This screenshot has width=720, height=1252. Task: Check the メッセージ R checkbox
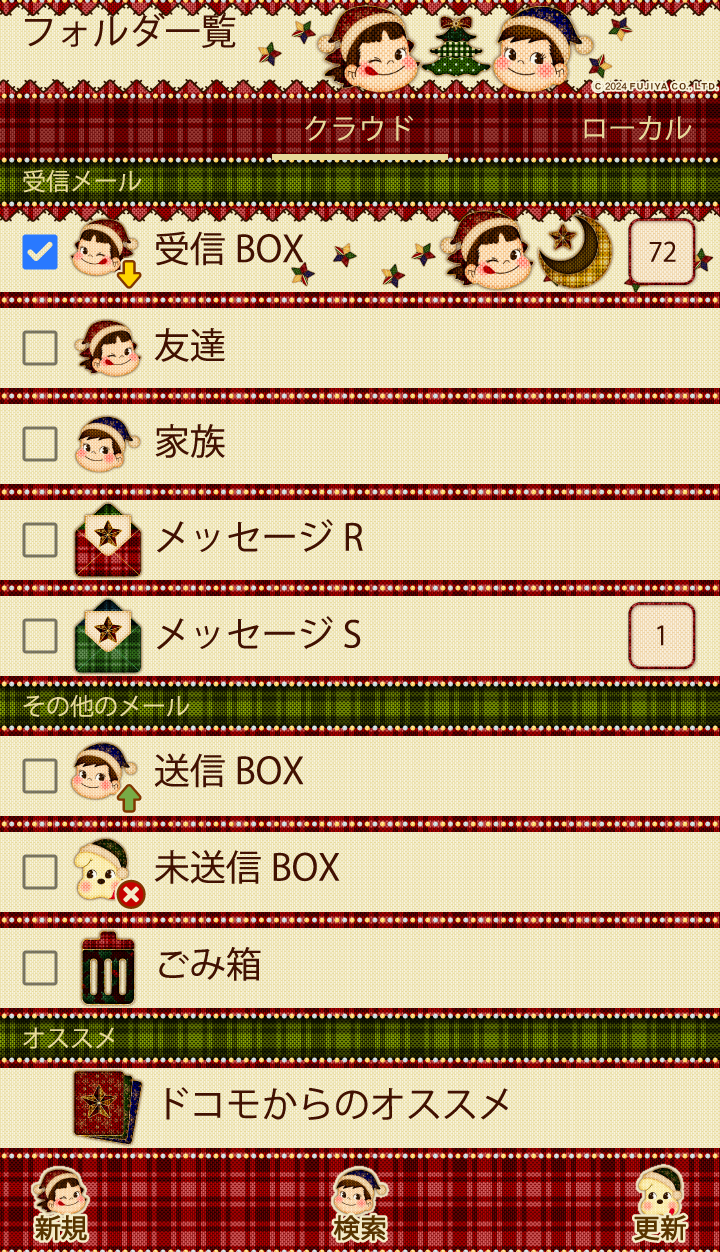(40, 540)
